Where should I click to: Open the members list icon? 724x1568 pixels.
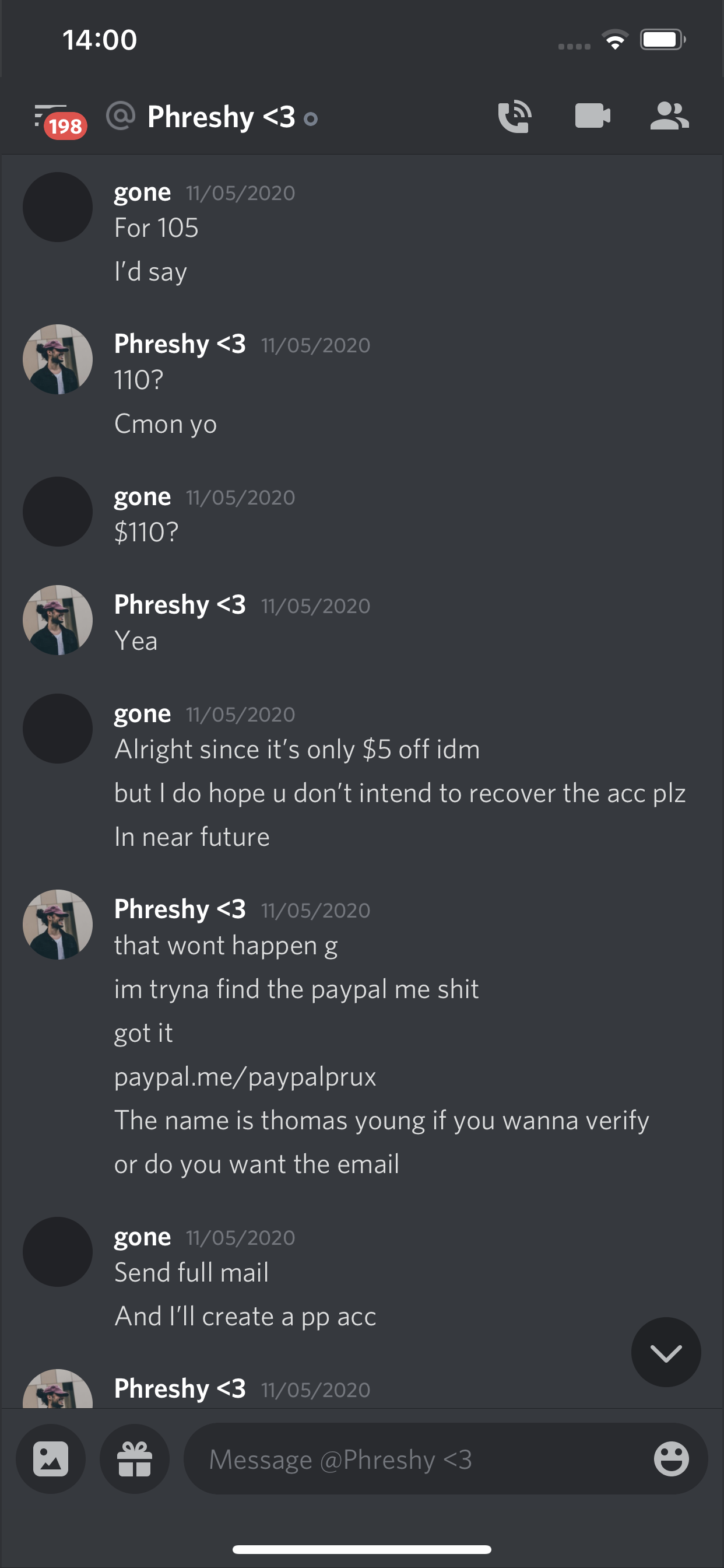[x=669, y=116]
